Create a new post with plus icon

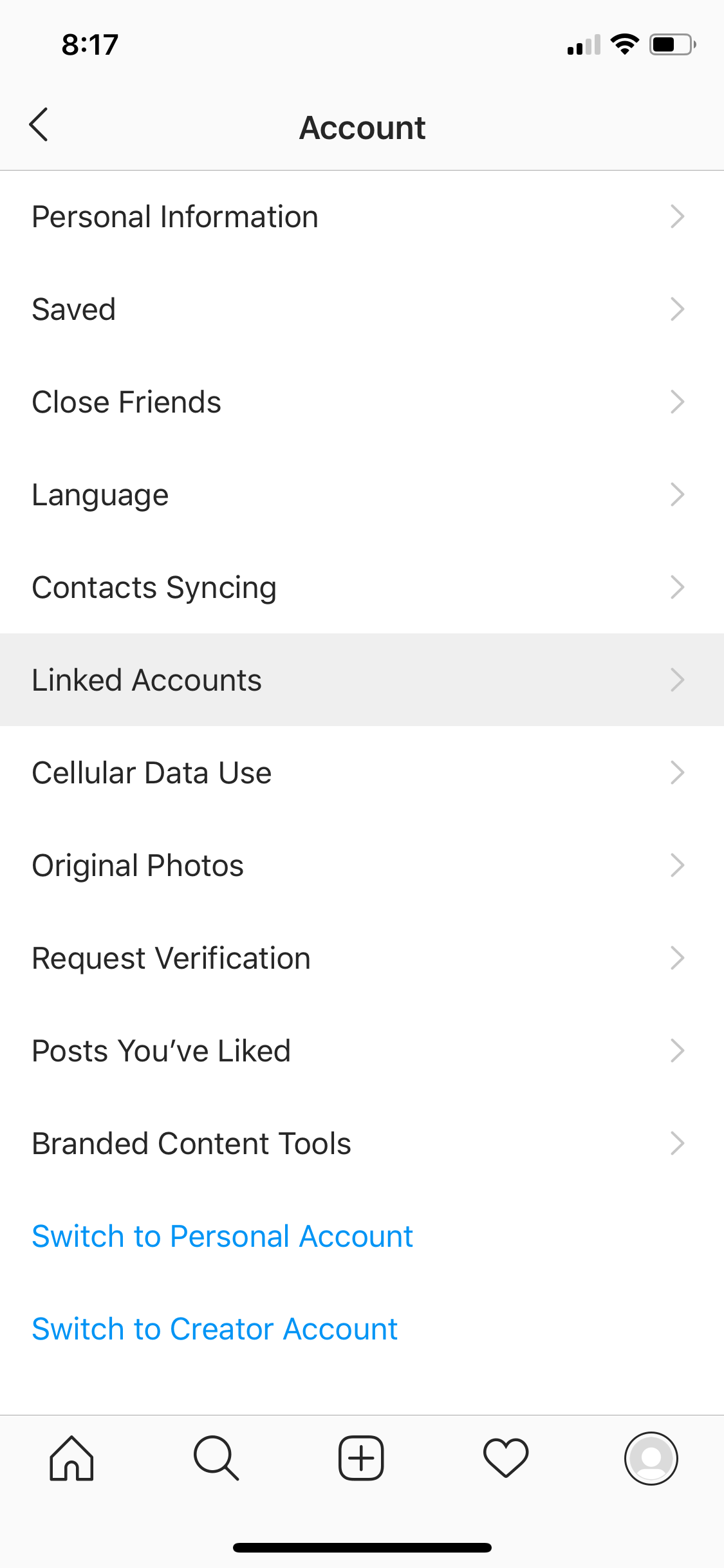361,1458
